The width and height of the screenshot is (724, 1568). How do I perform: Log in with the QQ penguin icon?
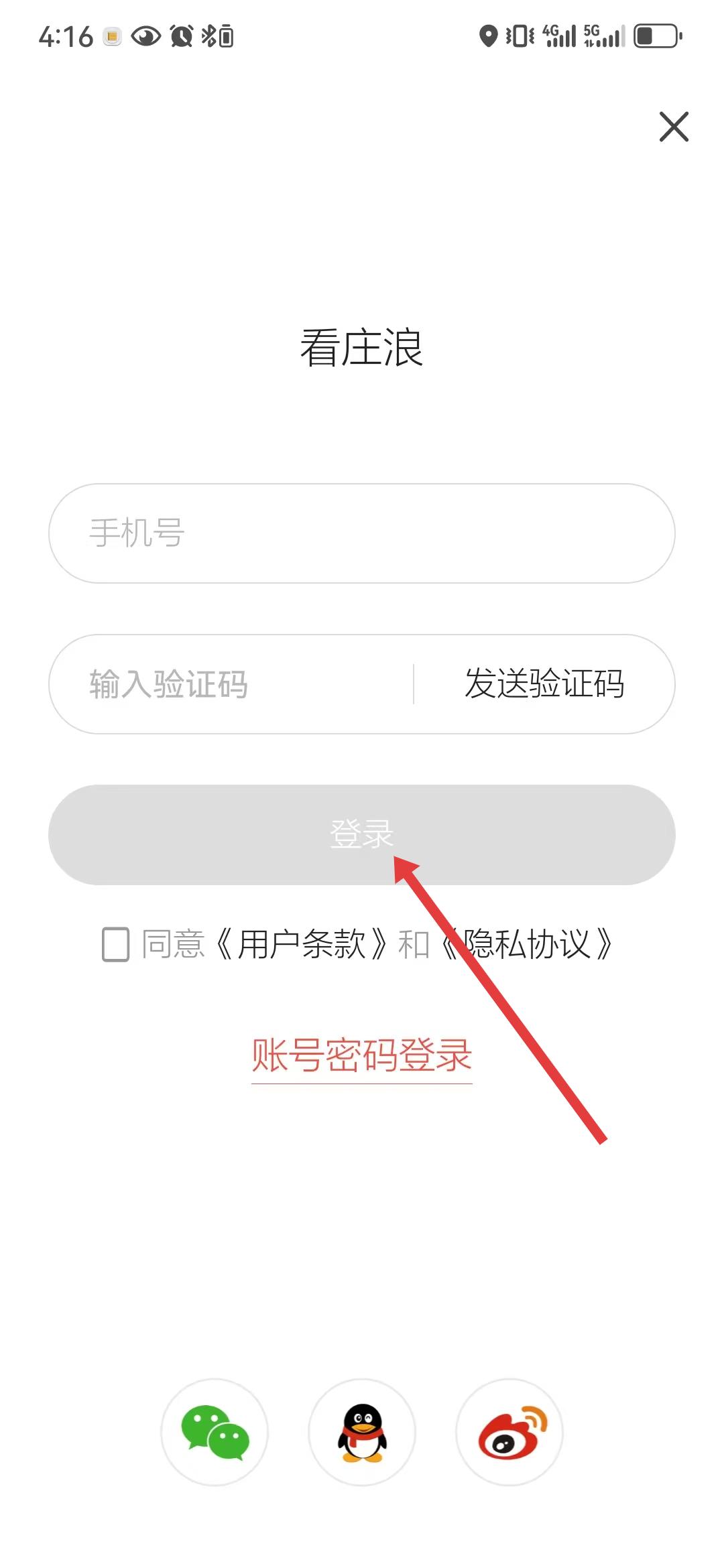pyautogui.click(x=362, y=1432)
